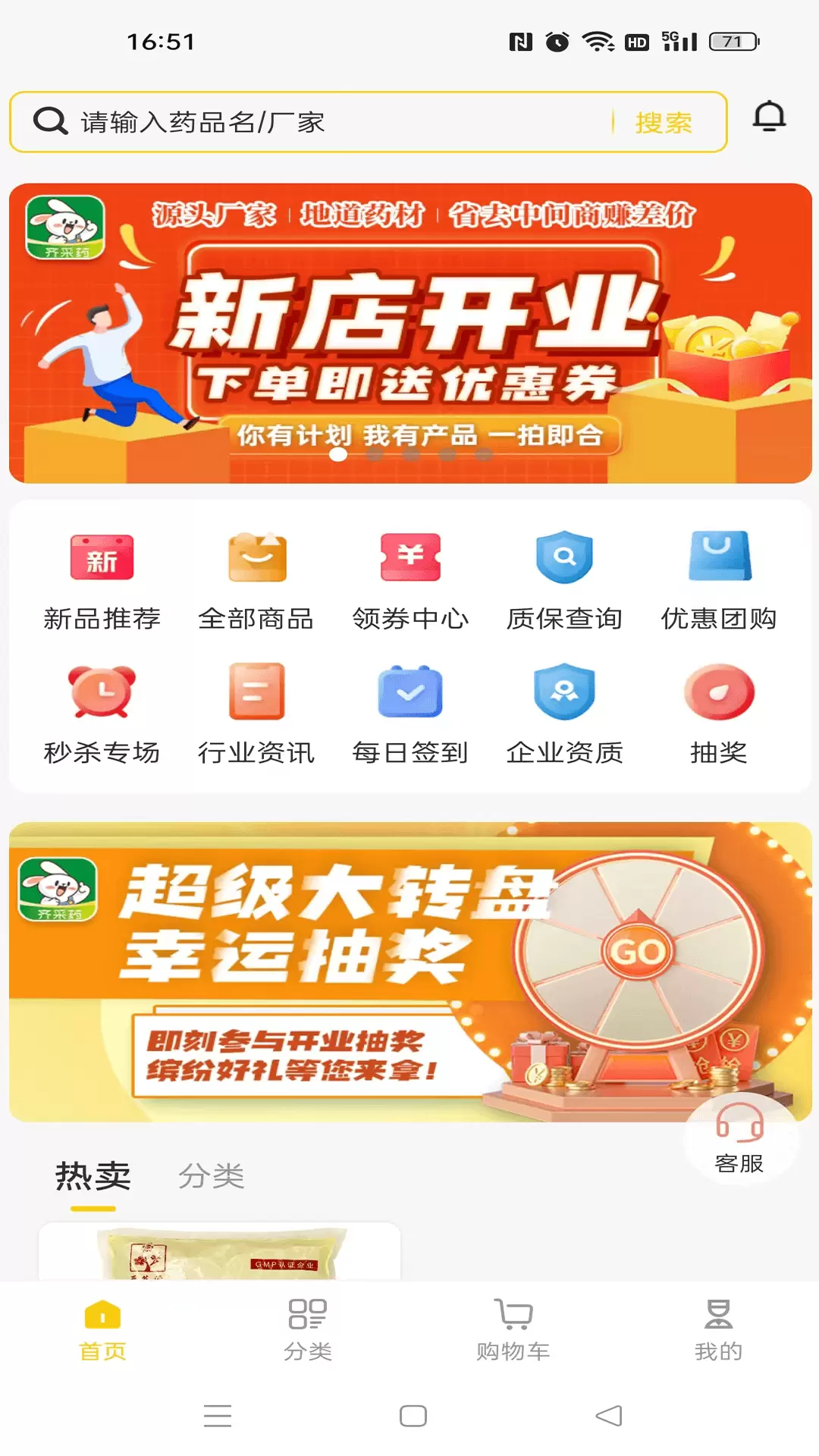This screenshot has width=819, height=1456.
Task: Open the 新店开业 promotional banner
Action: [x=410, y=333]
